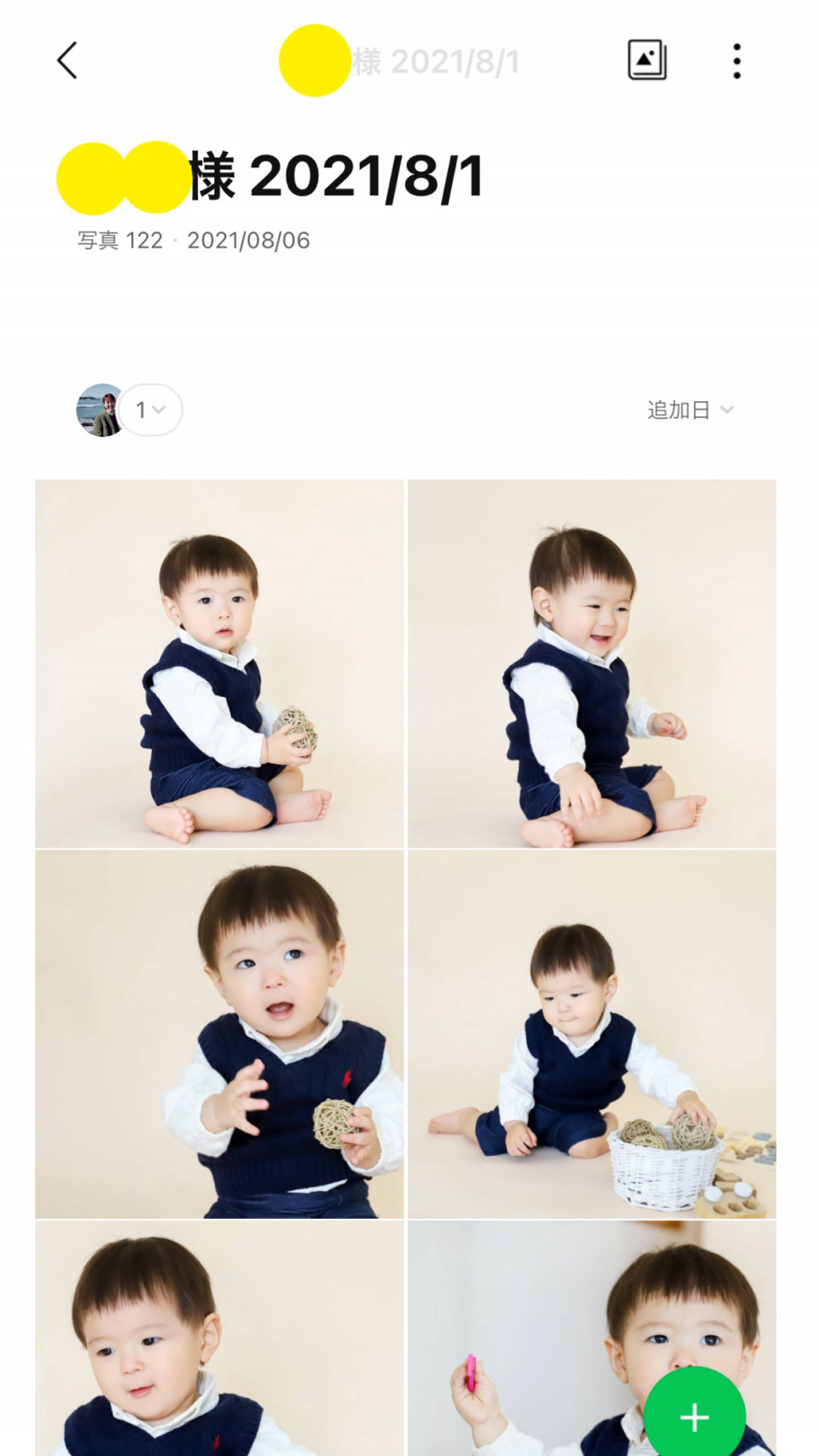
Task: Go back using the top arrow
Action: point(67,61)
